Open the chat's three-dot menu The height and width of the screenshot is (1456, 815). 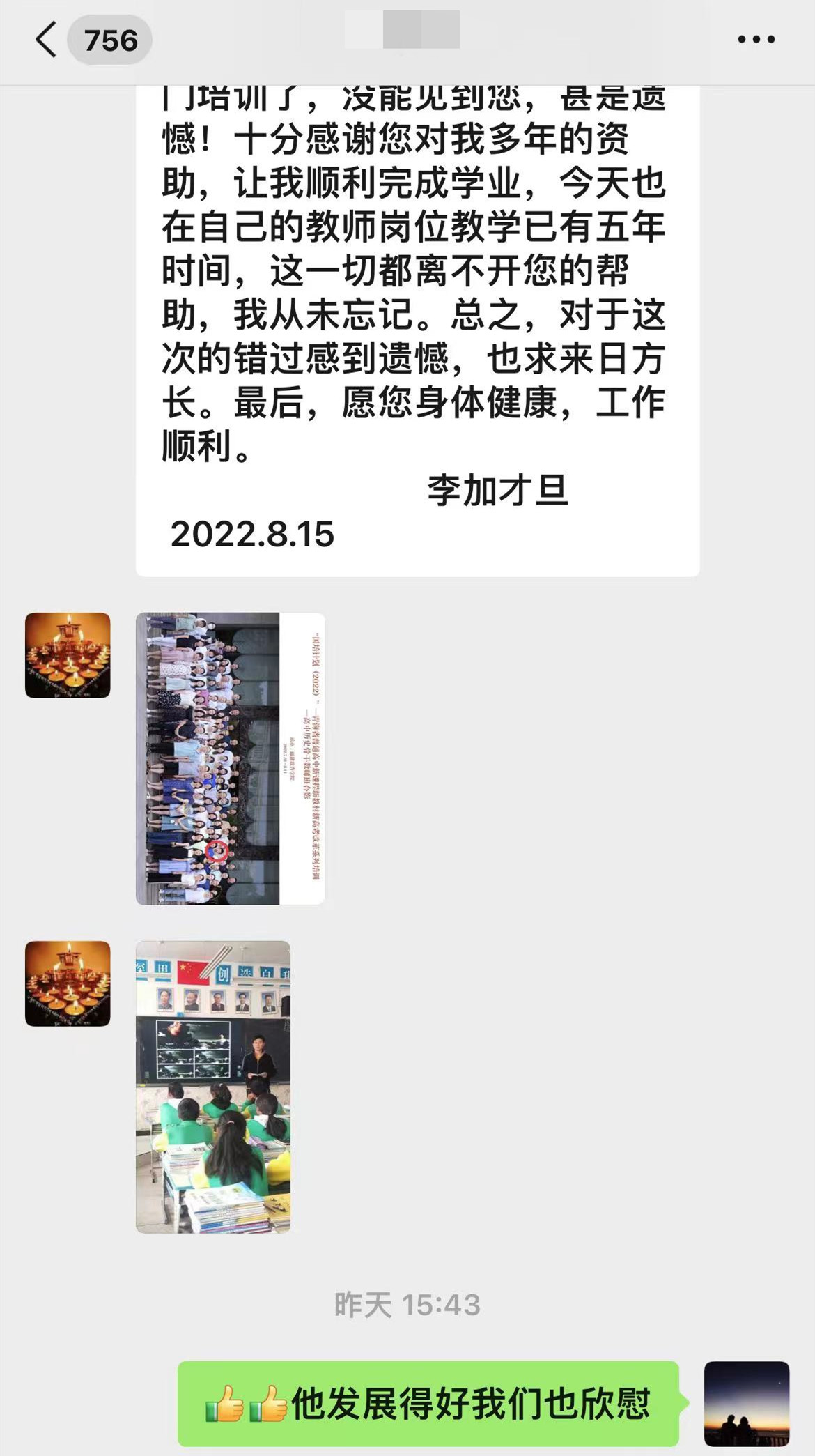tap(756, 40)
